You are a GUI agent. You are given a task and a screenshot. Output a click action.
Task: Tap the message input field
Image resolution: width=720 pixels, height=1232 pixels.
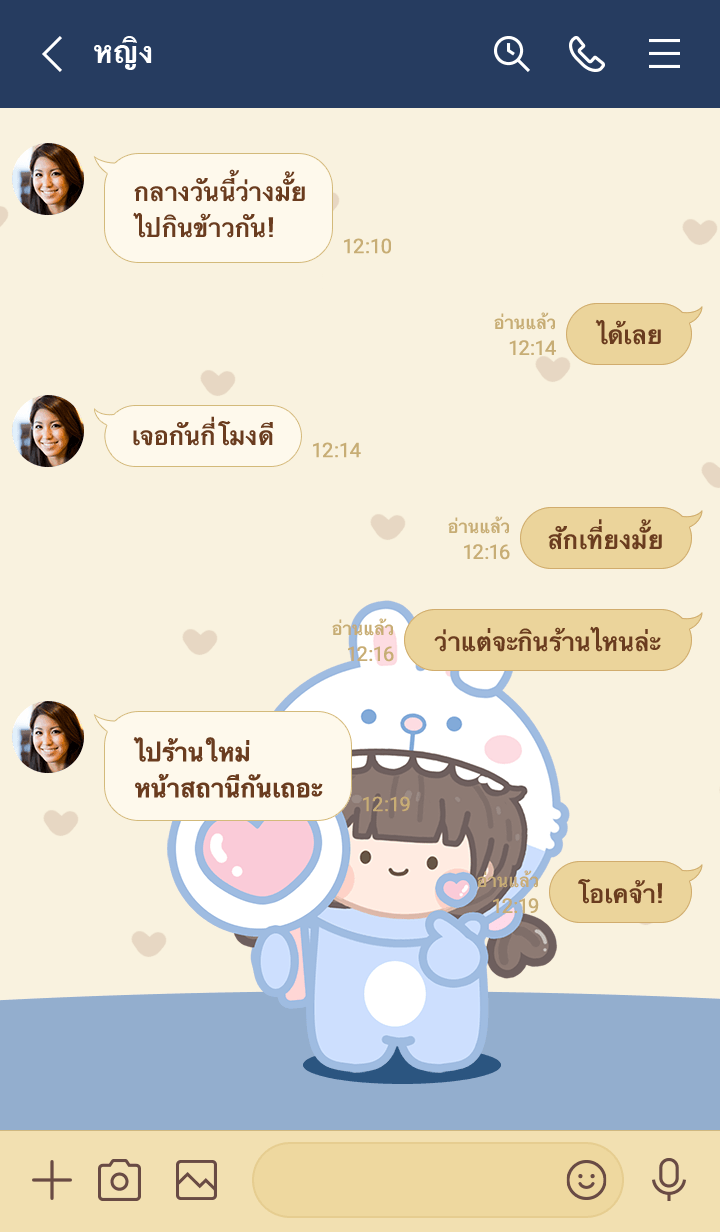405,1181
